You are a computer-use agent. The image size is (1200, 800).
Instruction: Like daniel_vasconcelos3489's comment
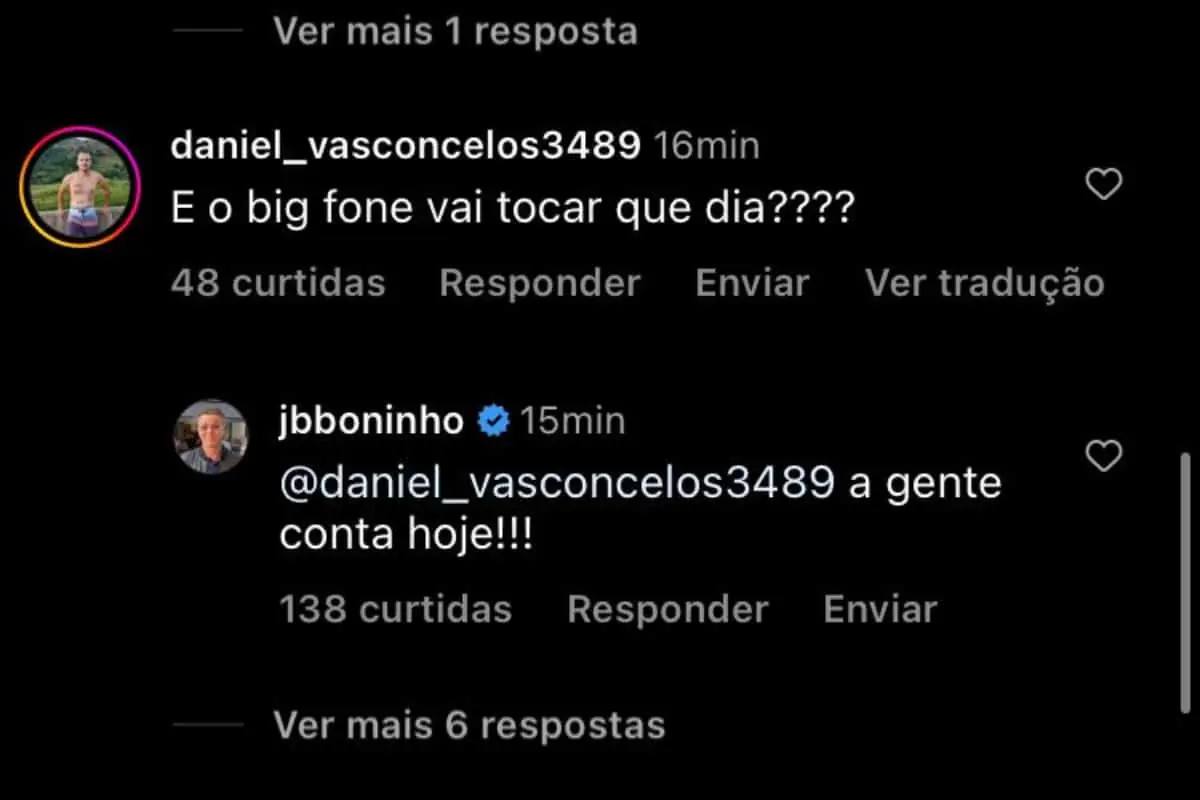click(1104, 184)
